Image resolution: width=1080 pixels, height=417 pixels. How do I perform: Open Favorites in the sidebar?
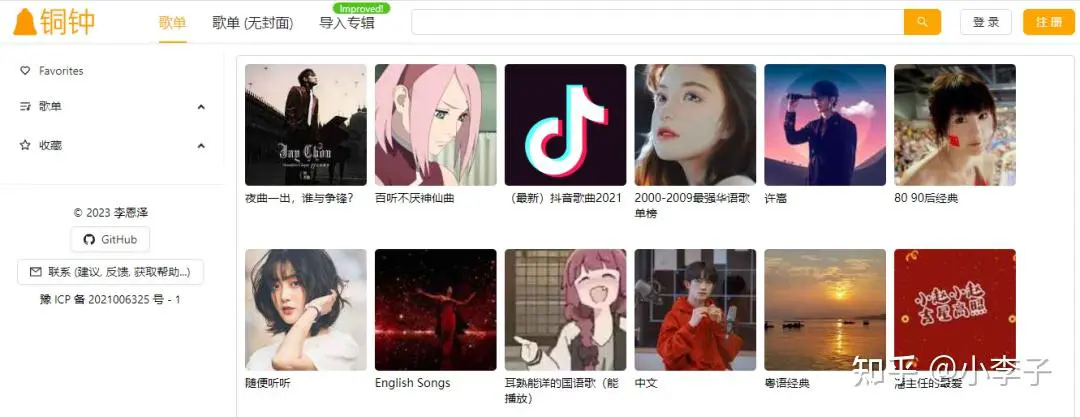point(60,71)
